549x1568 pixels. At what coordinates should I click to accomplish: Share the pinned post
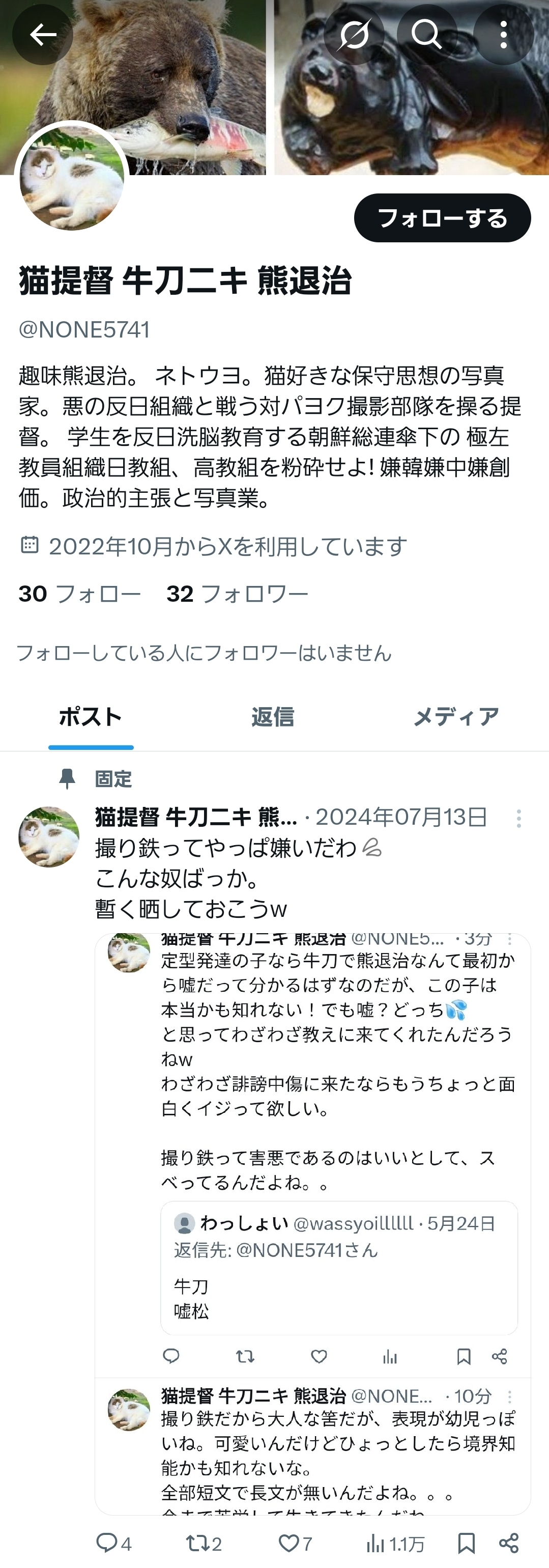point(509,1543)
